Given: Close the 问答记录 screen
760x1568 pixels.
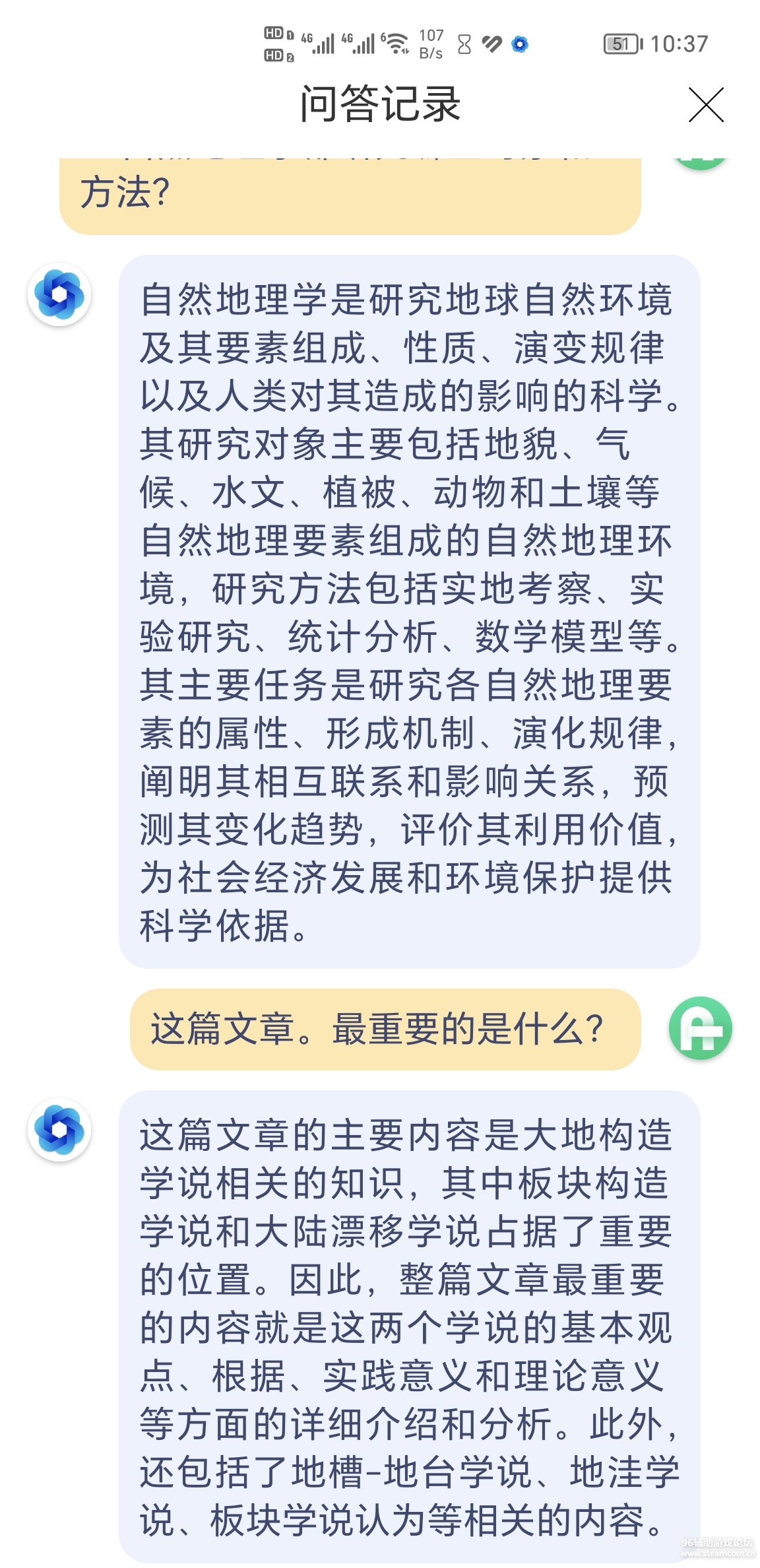Looking at the screenshot, I should (x=705, y=105).
